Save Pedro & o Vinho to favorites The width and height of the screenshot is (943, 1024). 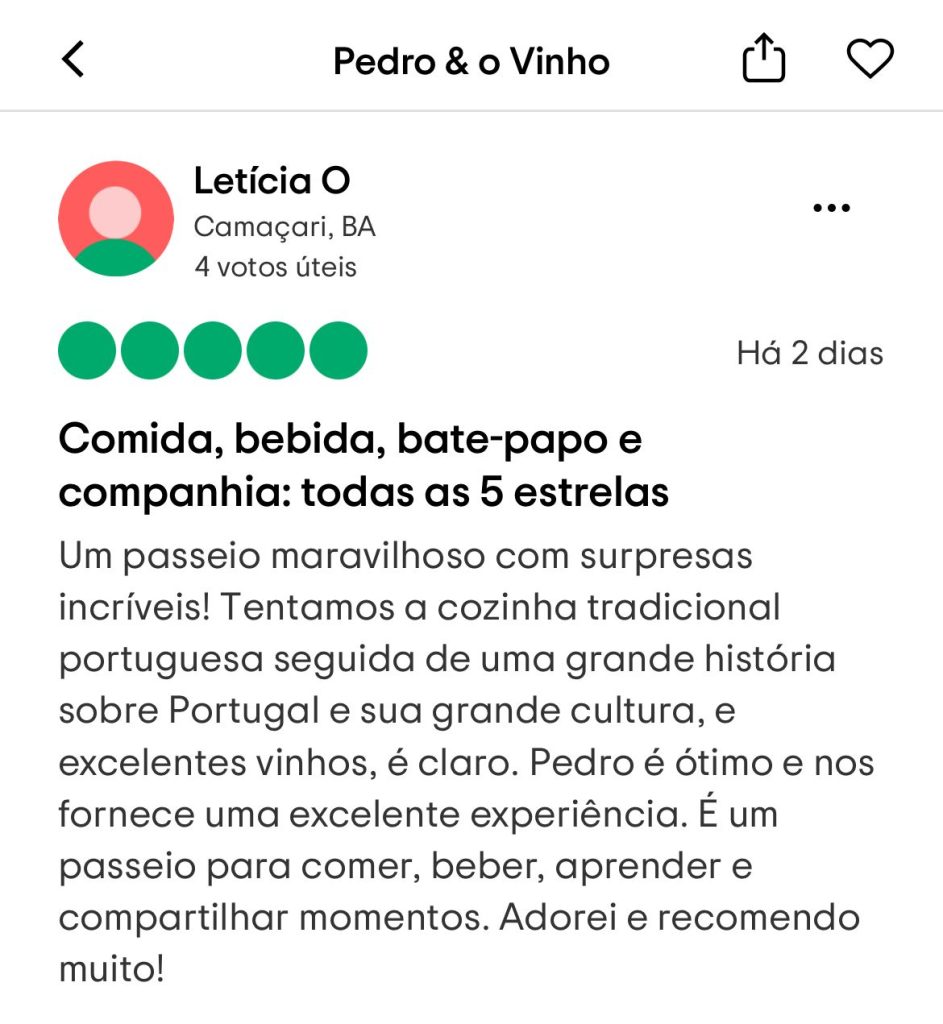[x=869, y=60]
